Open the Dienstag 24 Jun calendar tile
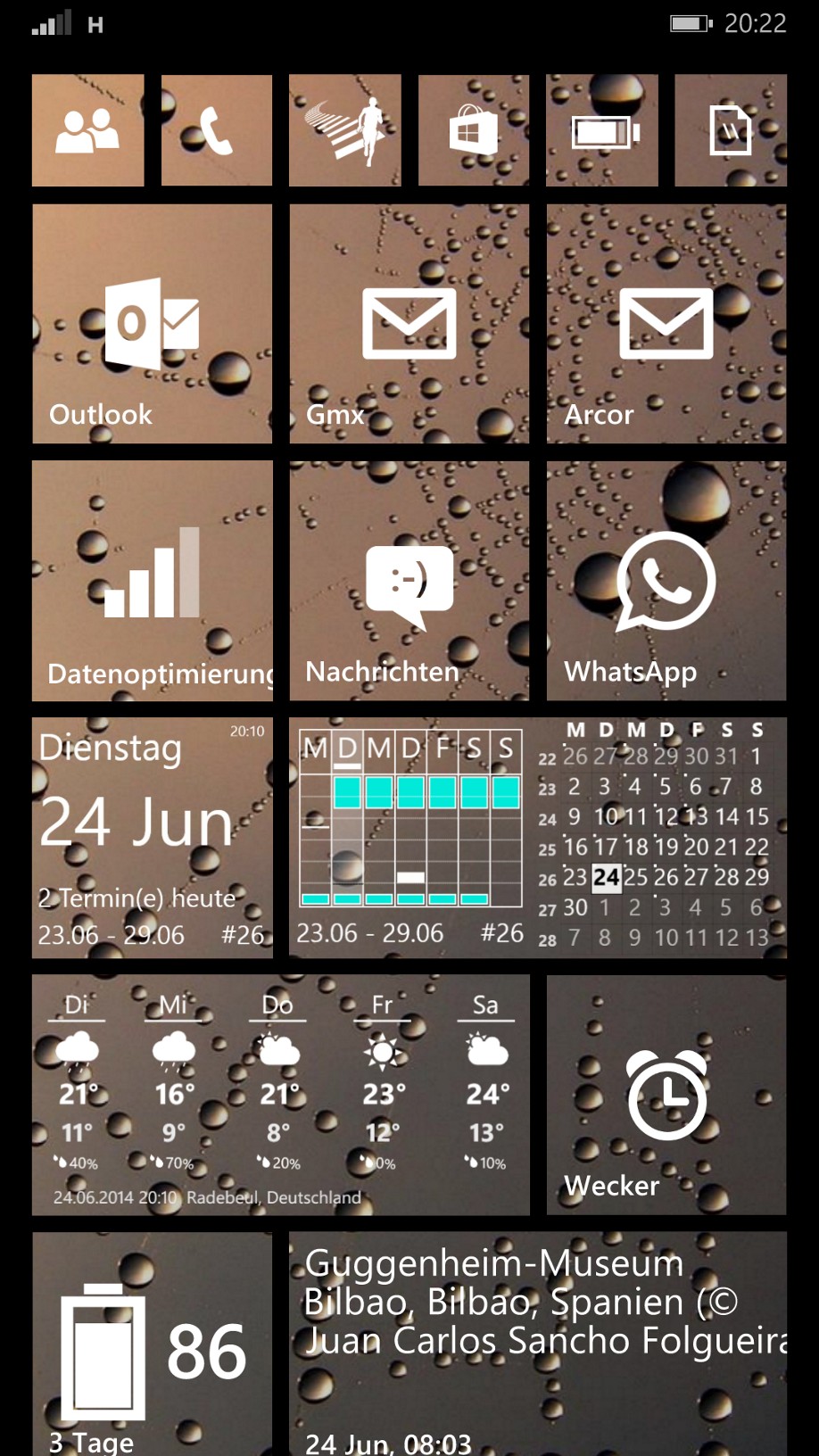 (153, 838)
